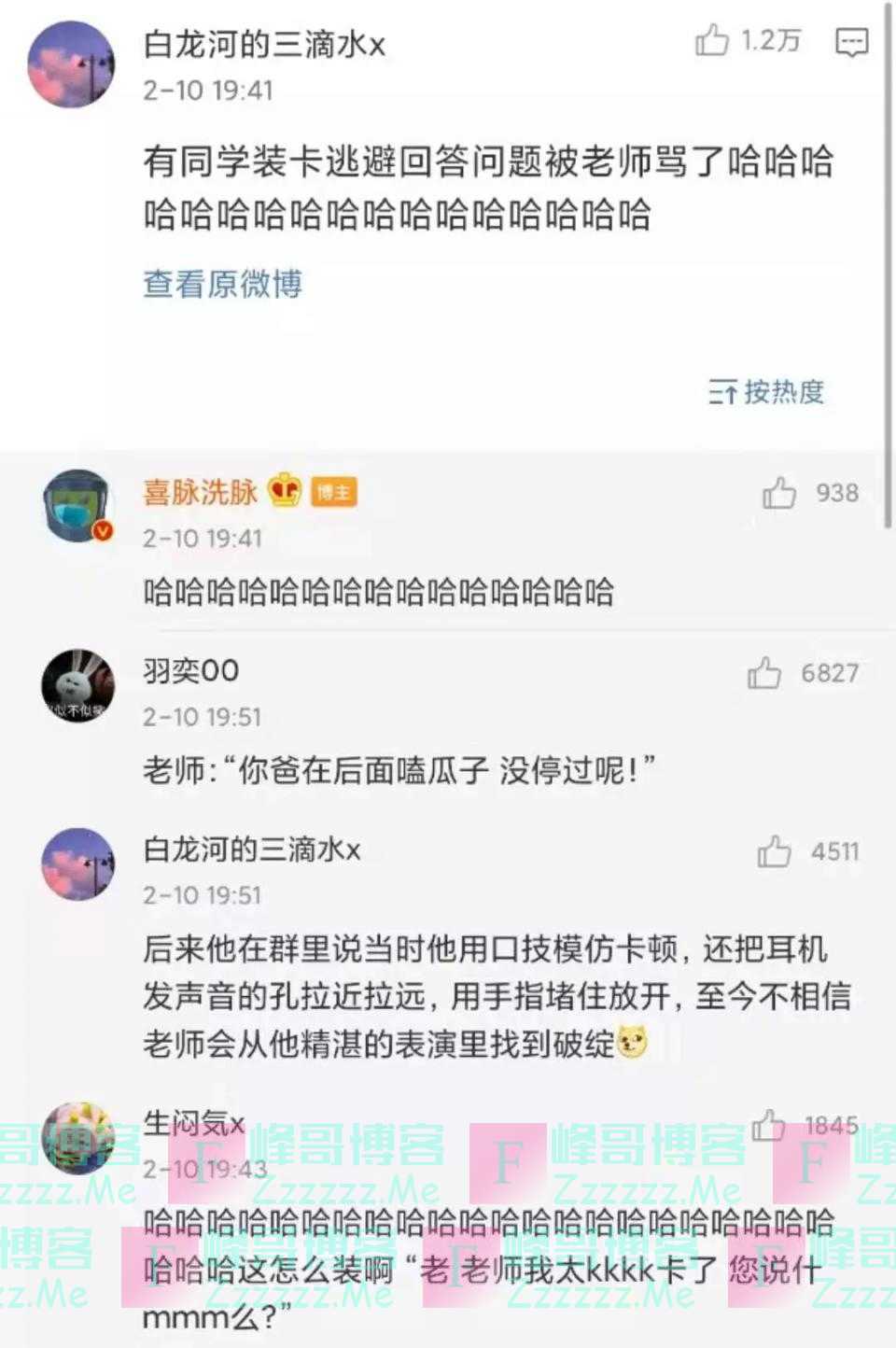Like 生闷气x's reply
The image size is (896, 1348).
(768, 1125)
